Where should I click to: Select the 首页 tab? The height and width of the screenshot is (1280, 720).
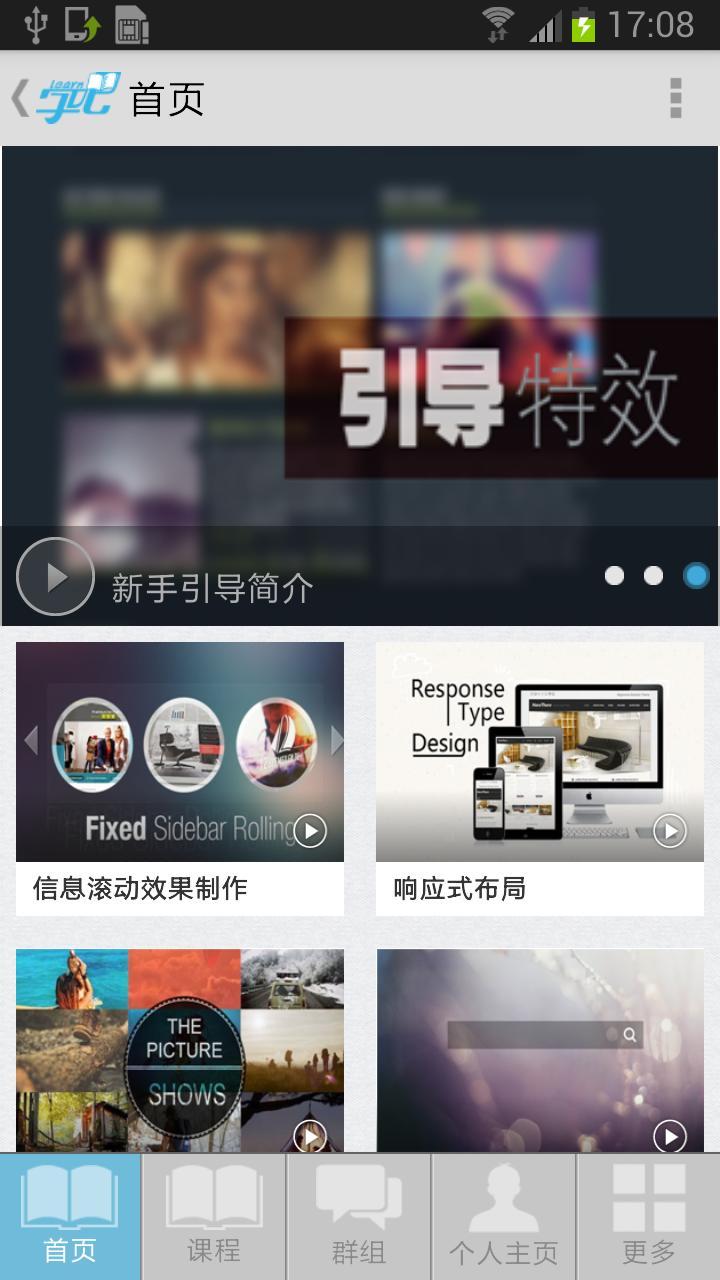pyautogui.click(x=70, y=1217)
